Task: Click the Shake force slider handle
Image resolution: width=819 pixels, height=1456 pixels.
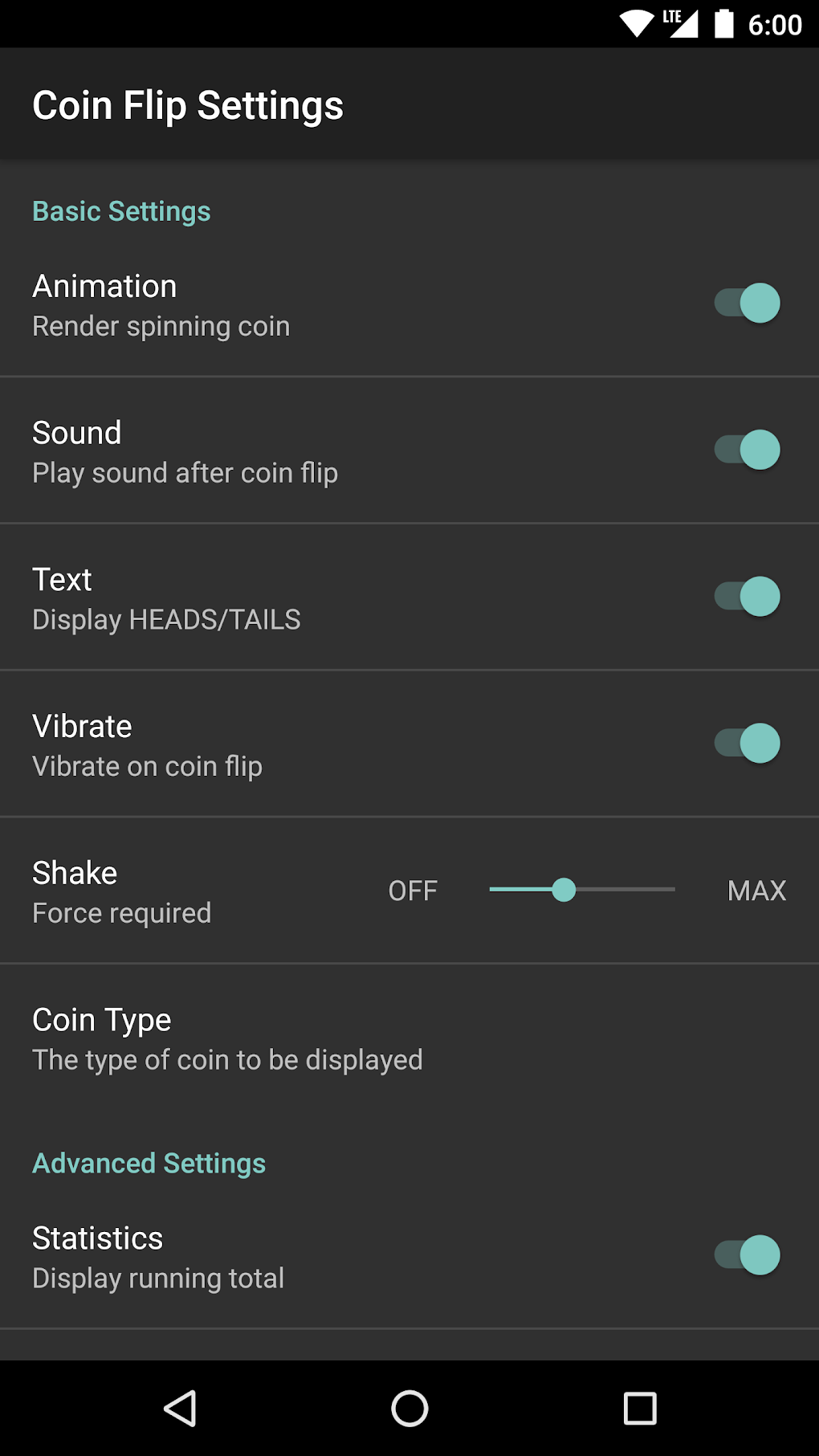Action: (566, 890)
